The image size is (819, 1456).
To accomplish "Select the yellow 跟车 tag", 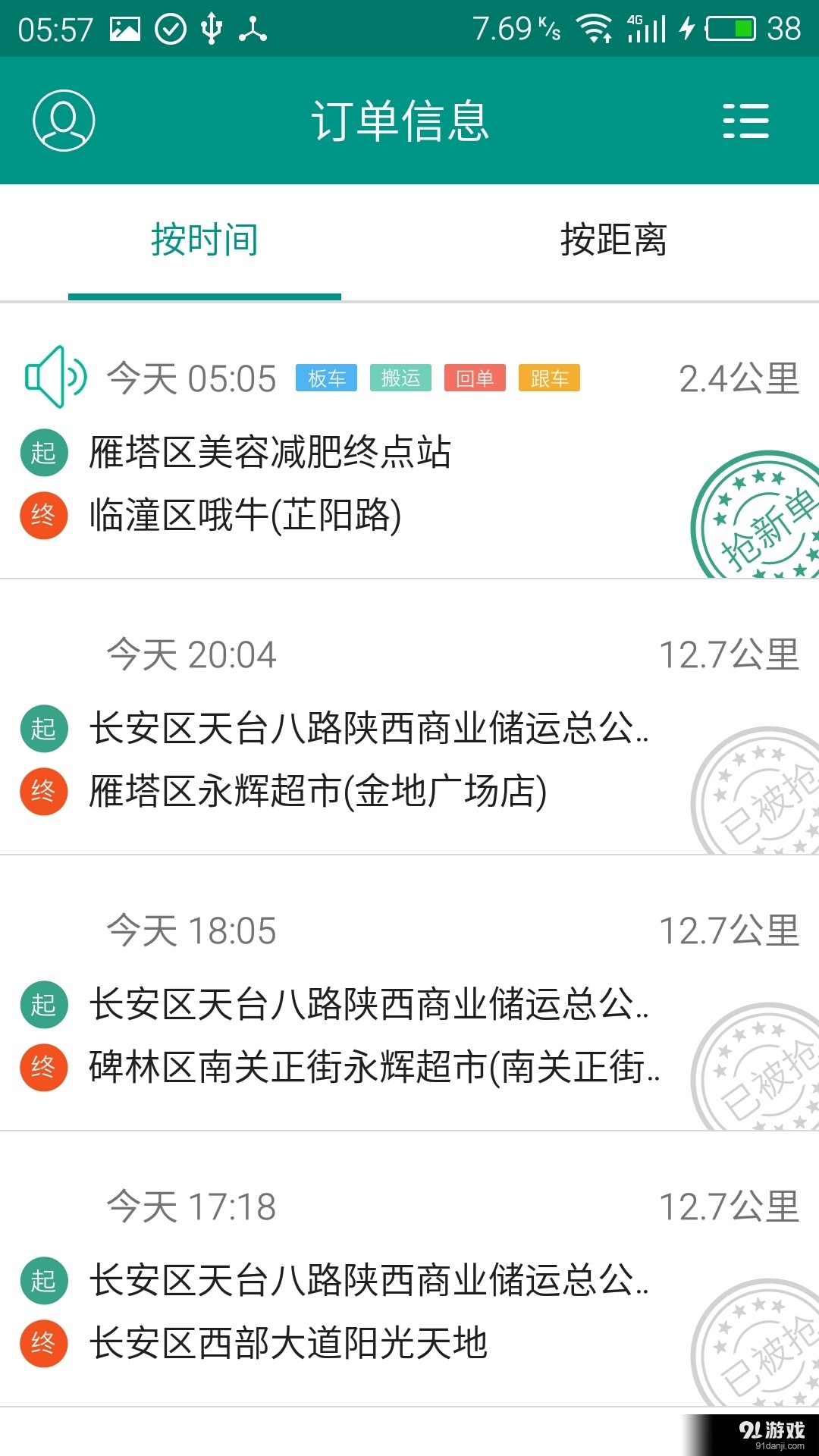I will pos(550,377).
